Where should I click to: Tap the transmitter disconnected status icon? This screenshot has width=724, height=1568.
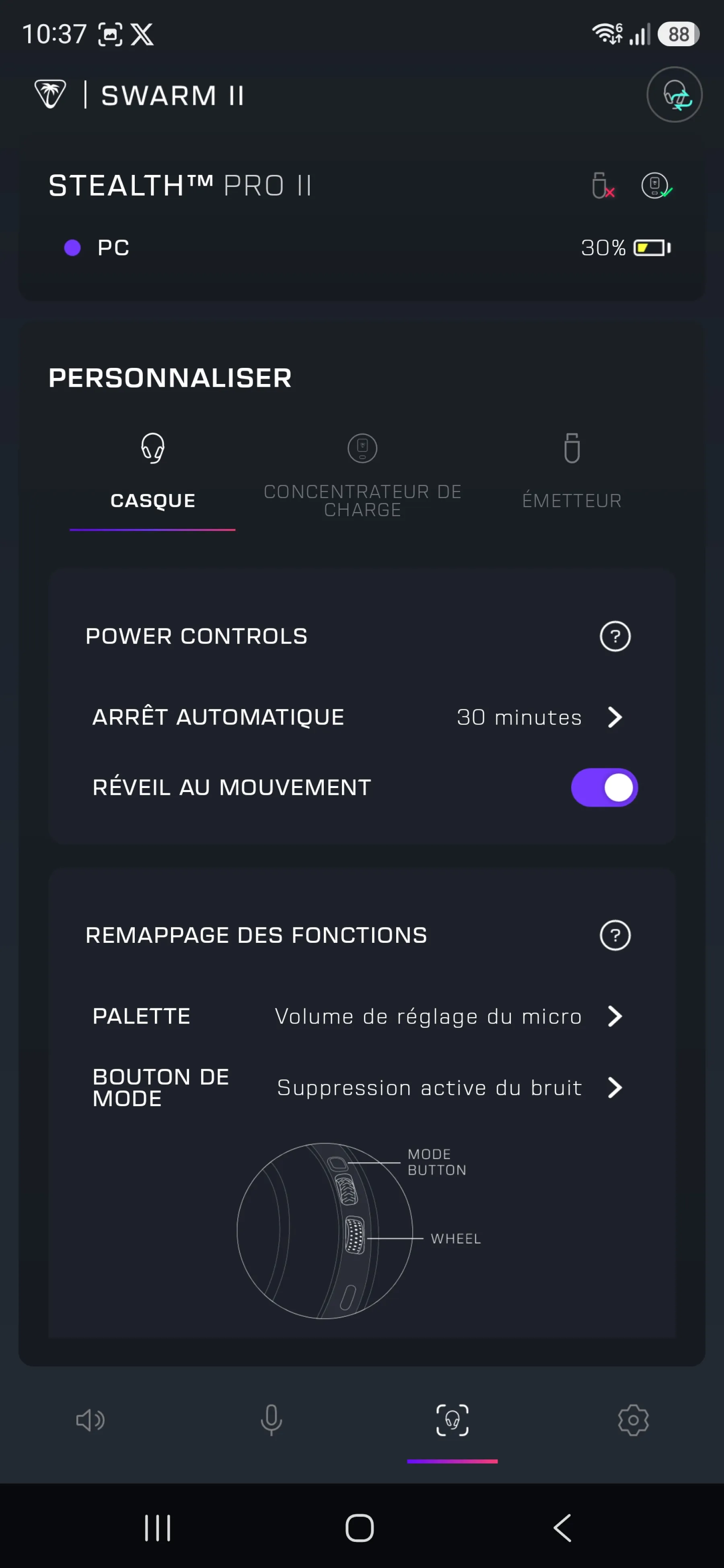[x=603, y=186]
